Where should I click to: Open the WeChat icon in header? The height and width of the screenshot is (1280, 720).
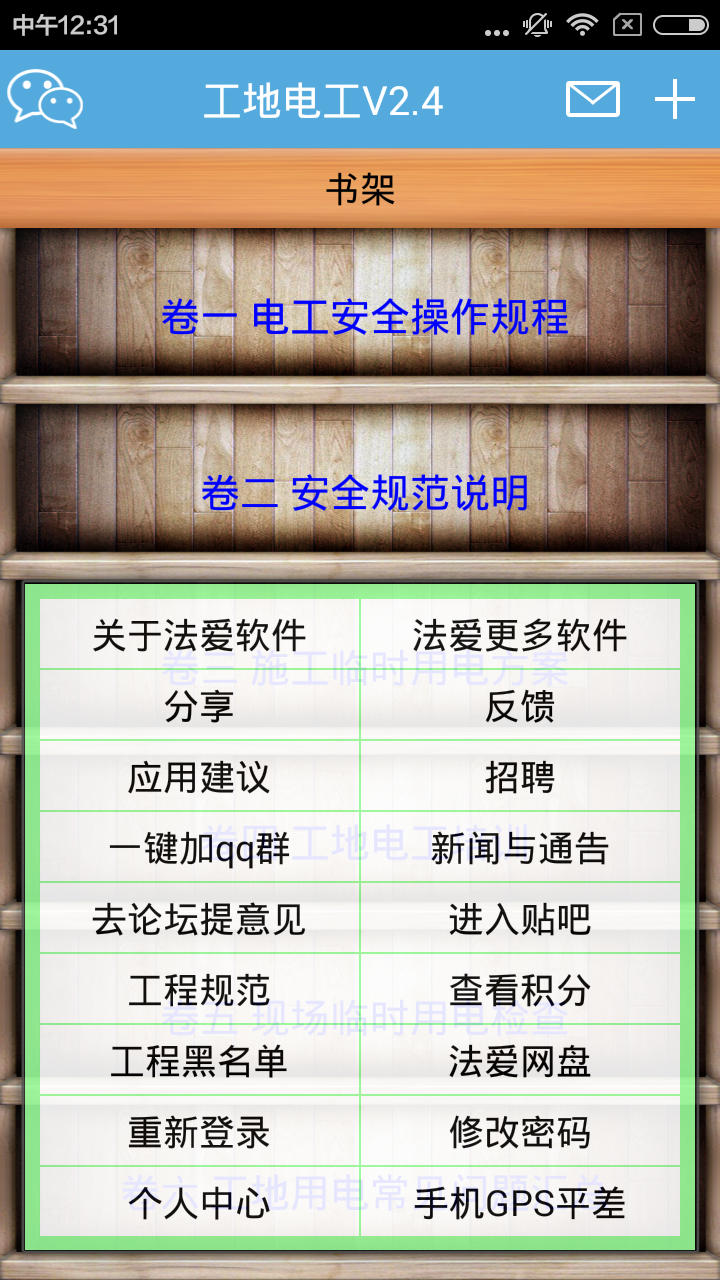click(x=45, y=99)
